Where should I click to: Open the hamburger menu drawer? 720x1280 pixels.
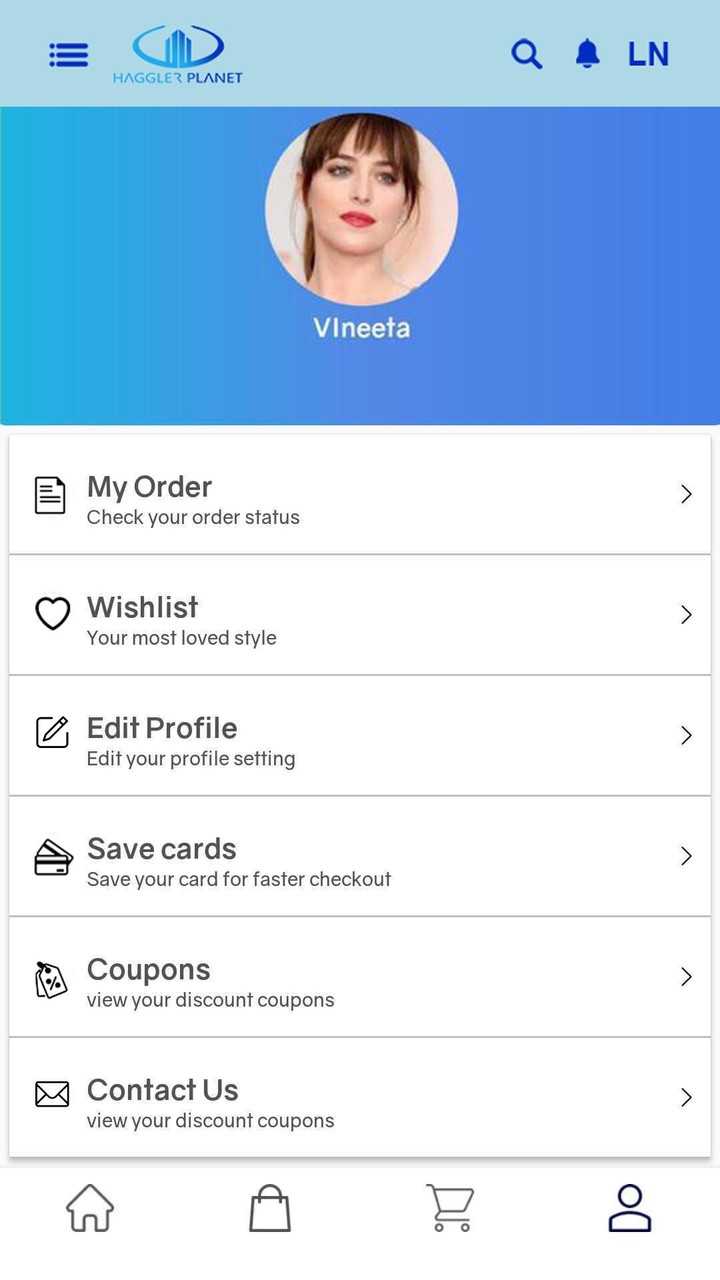69,55
